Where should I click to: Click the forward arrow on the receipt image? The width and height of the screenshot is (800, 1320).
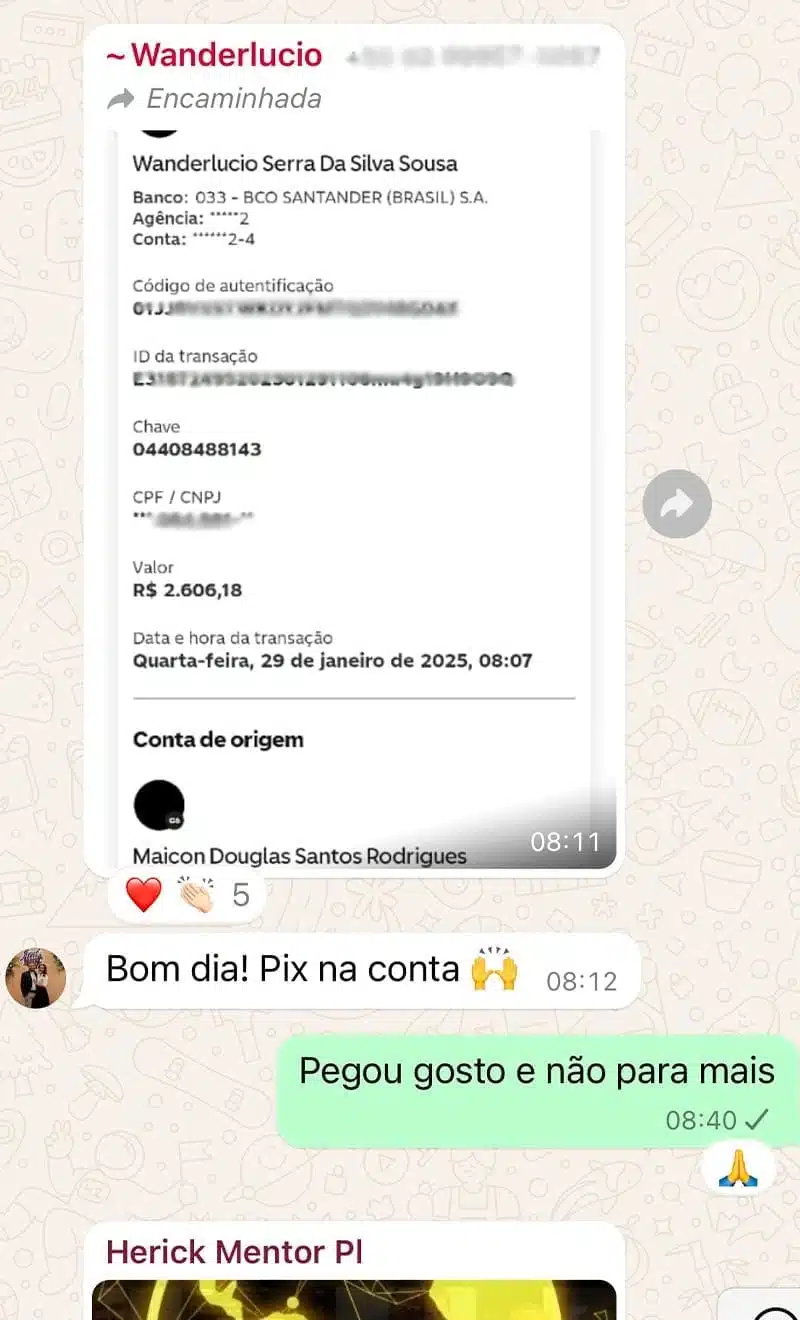[678, 505]
